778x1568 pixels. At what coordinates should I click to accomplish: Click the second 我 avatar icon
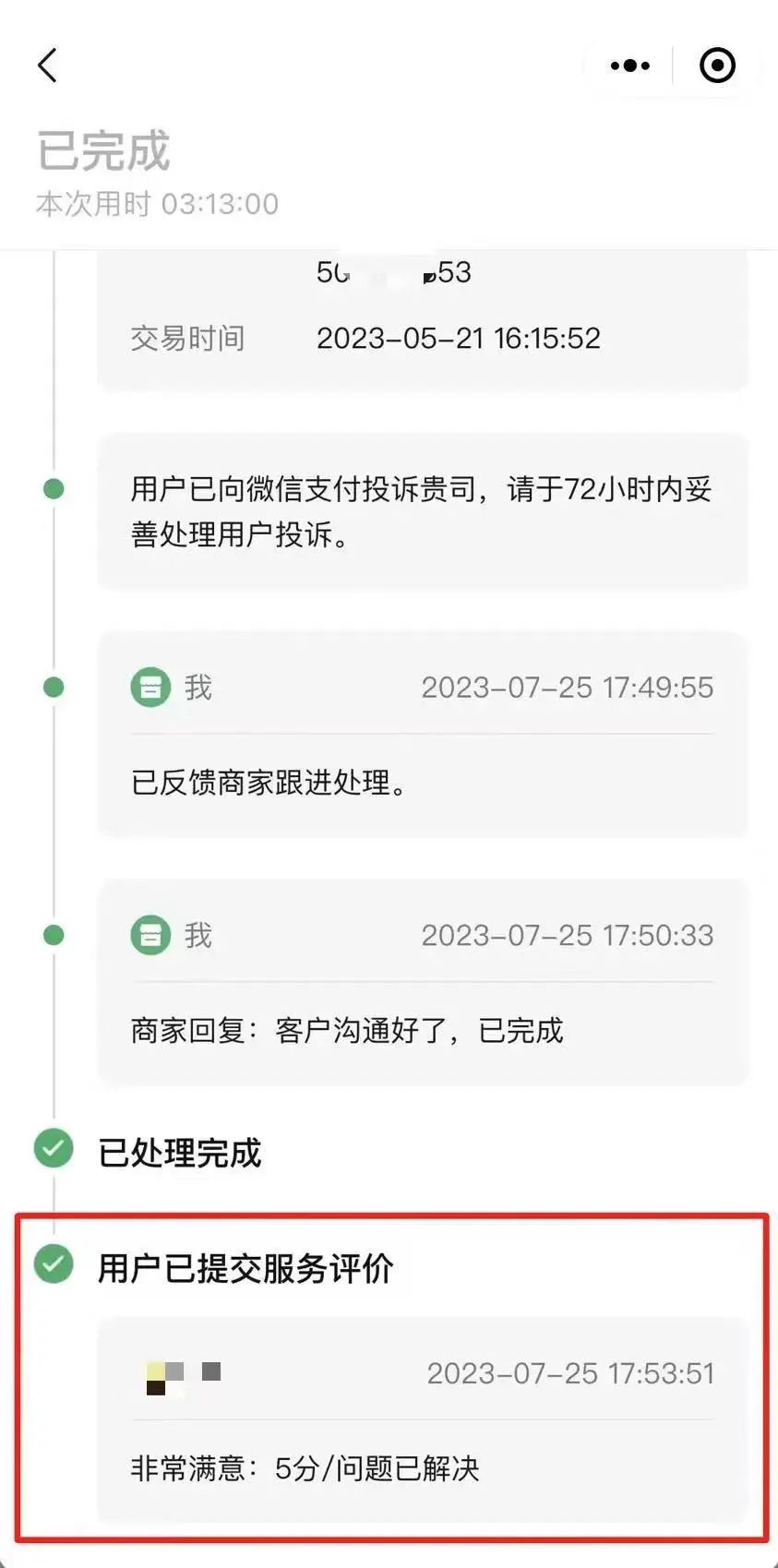(150, 935)
